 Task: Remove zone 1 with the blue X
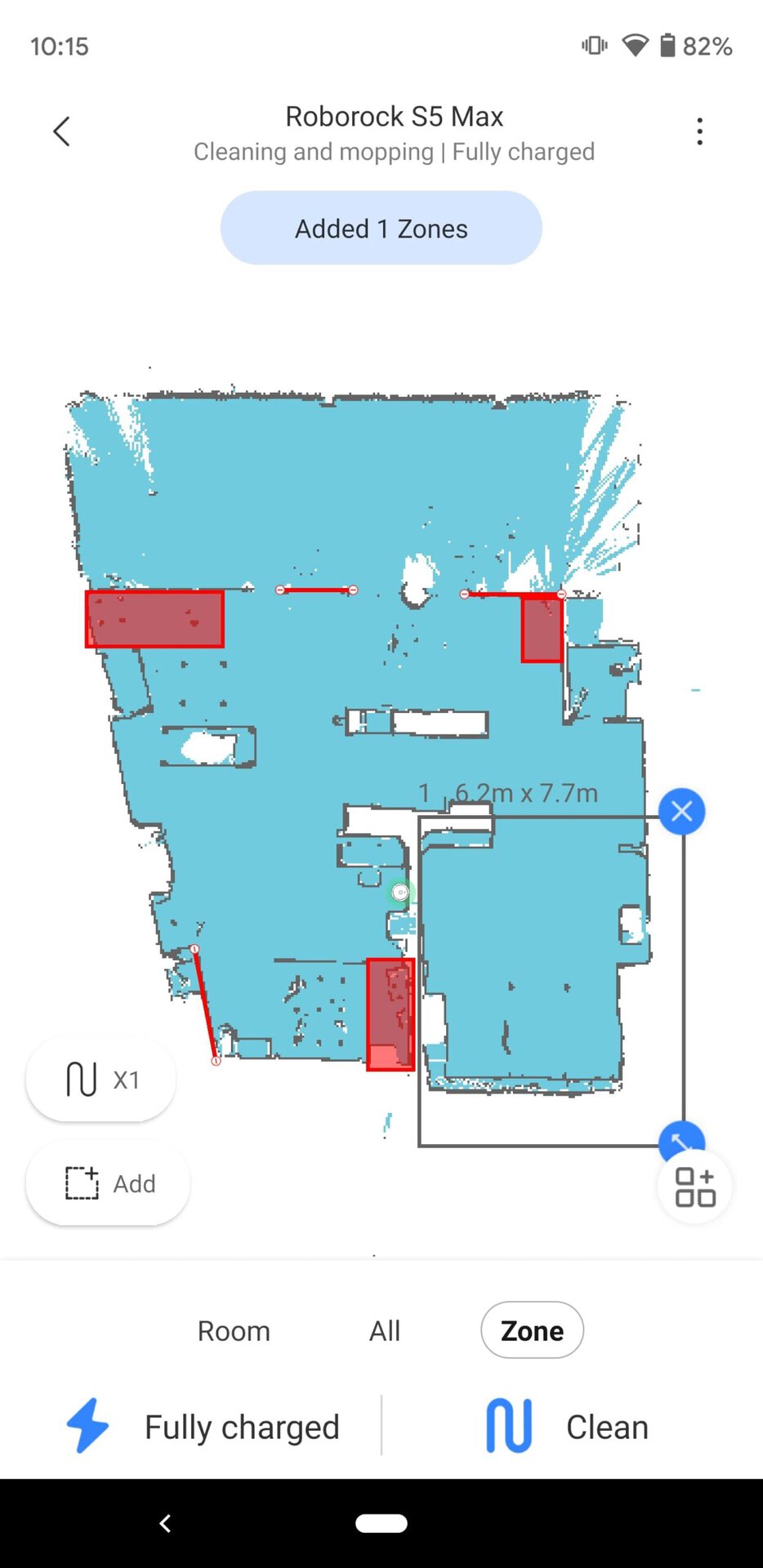681,811
